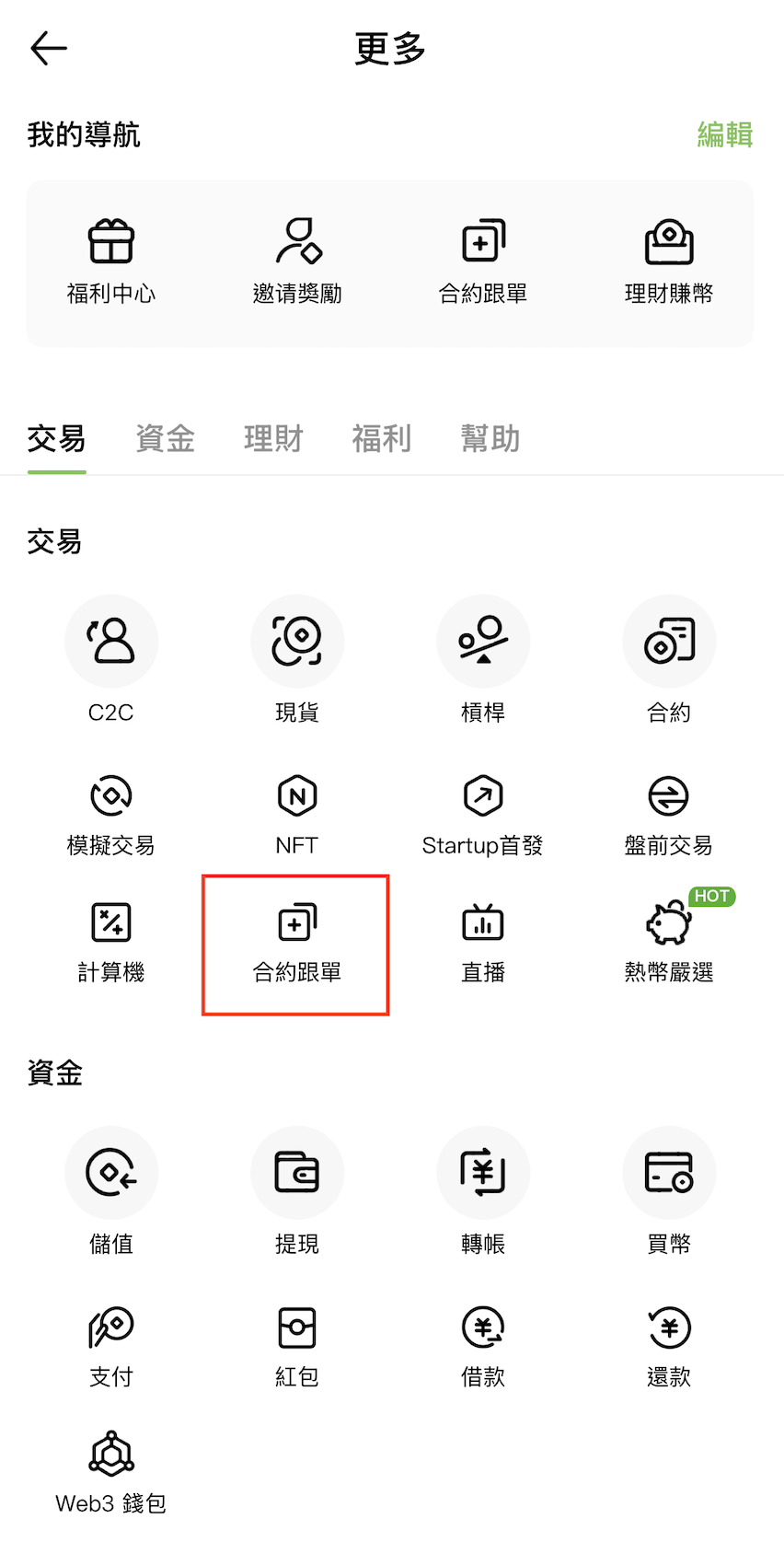Image resolution: width=784 pixels, height=1565 pixels.
Task: Select the 福利 tab
Action: point(382,438)
